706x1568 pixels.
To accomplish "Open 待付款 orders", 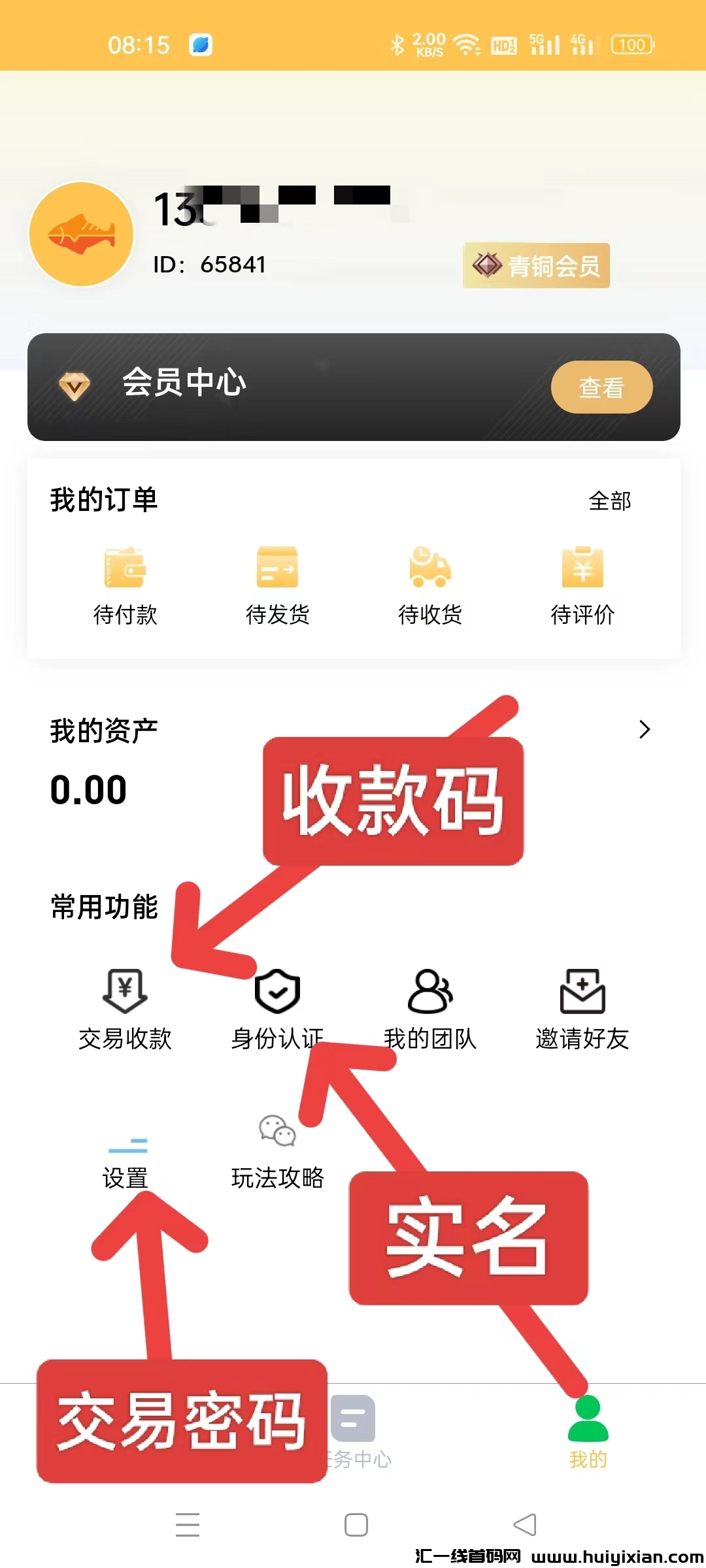I will point(125,584).
